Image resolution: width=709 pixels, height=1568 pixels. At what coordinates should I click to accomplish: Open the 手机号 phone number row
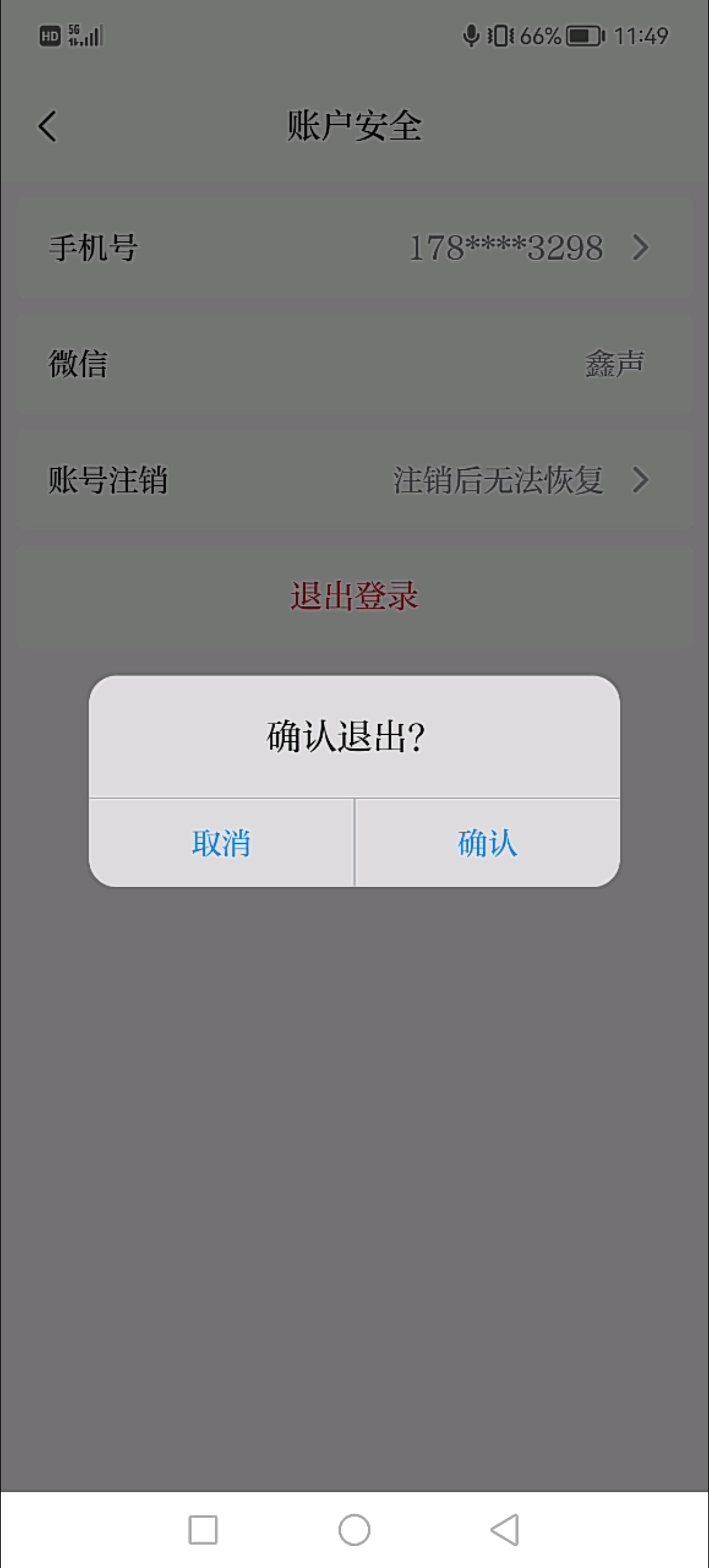point(354,248)
